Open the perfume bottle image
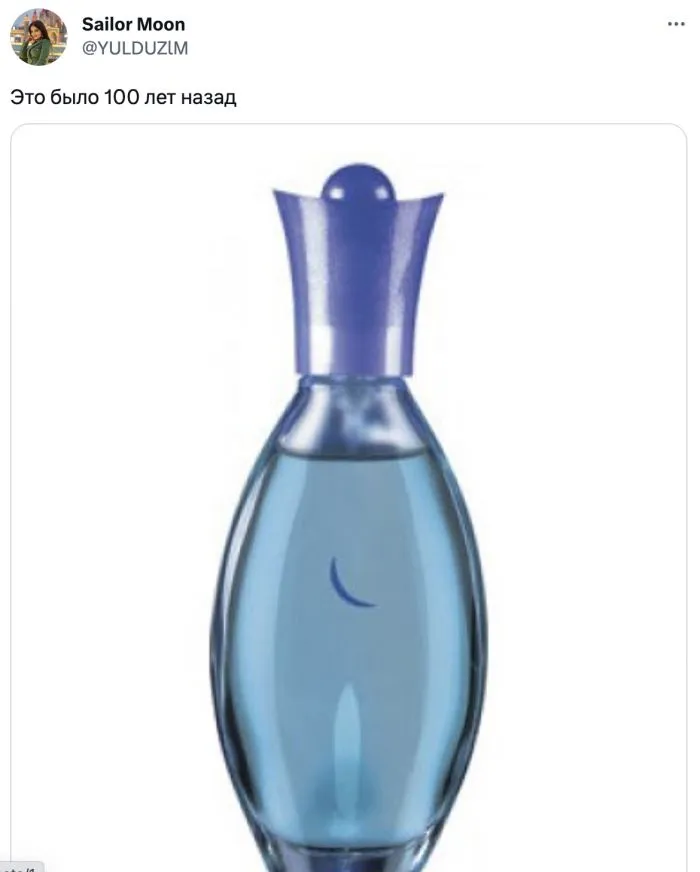This screenshot has height=872, width=700. click(348, 500)
